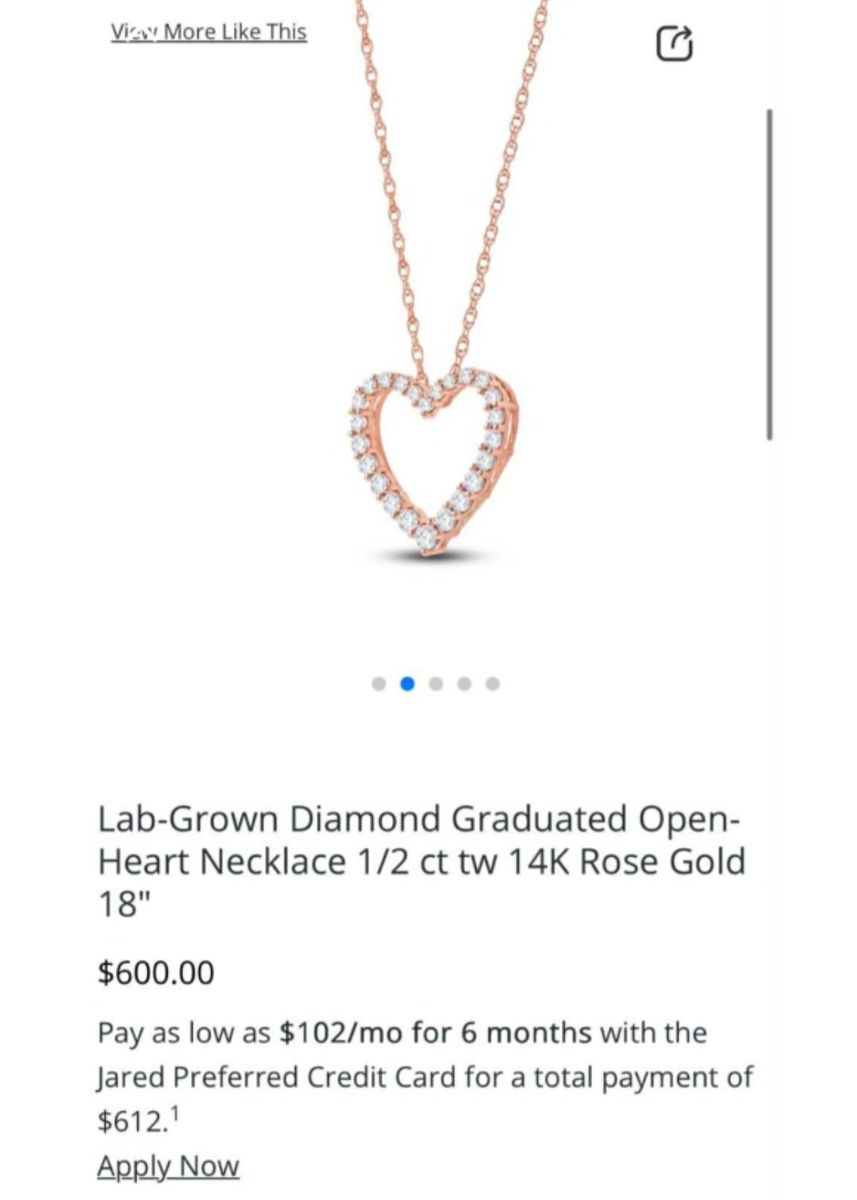Image resolution: width=857 pixels, height=1200 pixels.
Task: Jump to third image via carousel dot
Action: 435,684
